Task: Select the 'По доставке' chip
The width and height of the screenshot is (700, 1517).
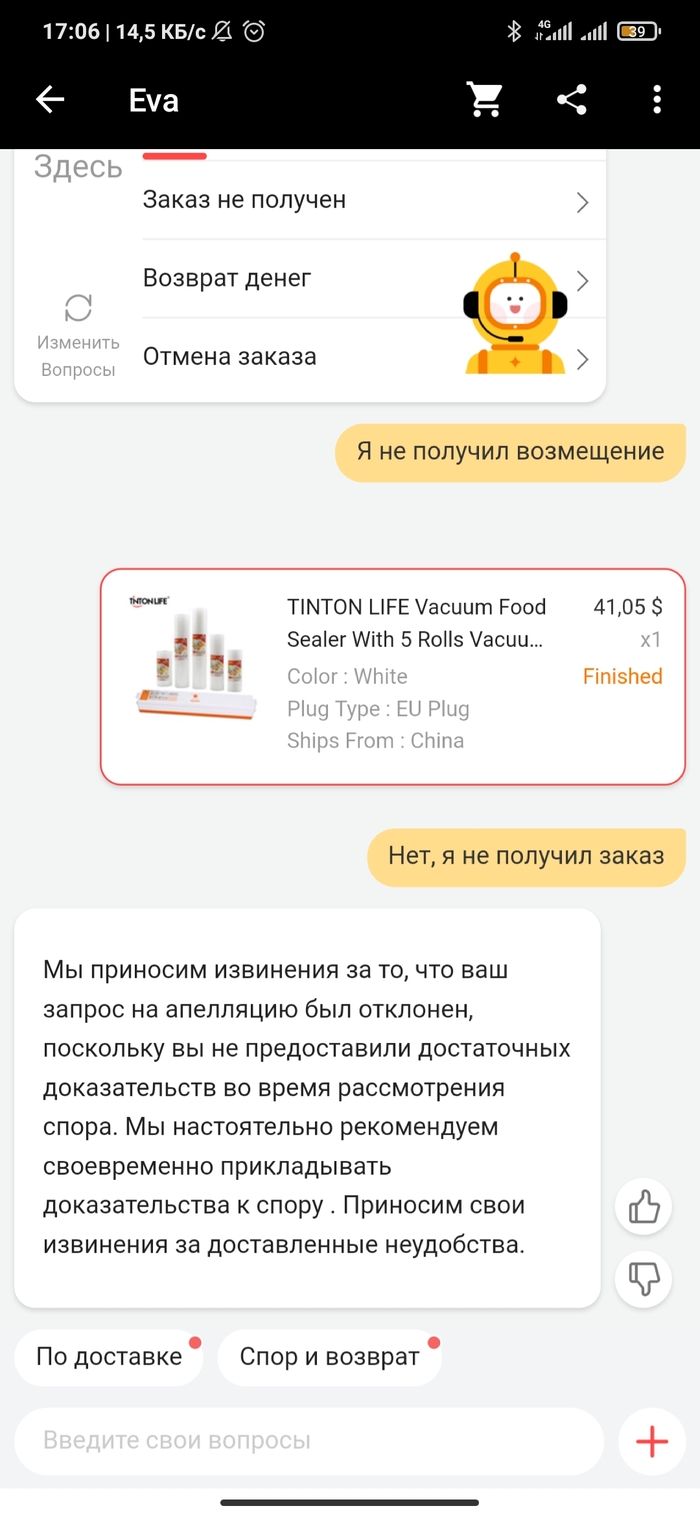Action: point(109,1357)
